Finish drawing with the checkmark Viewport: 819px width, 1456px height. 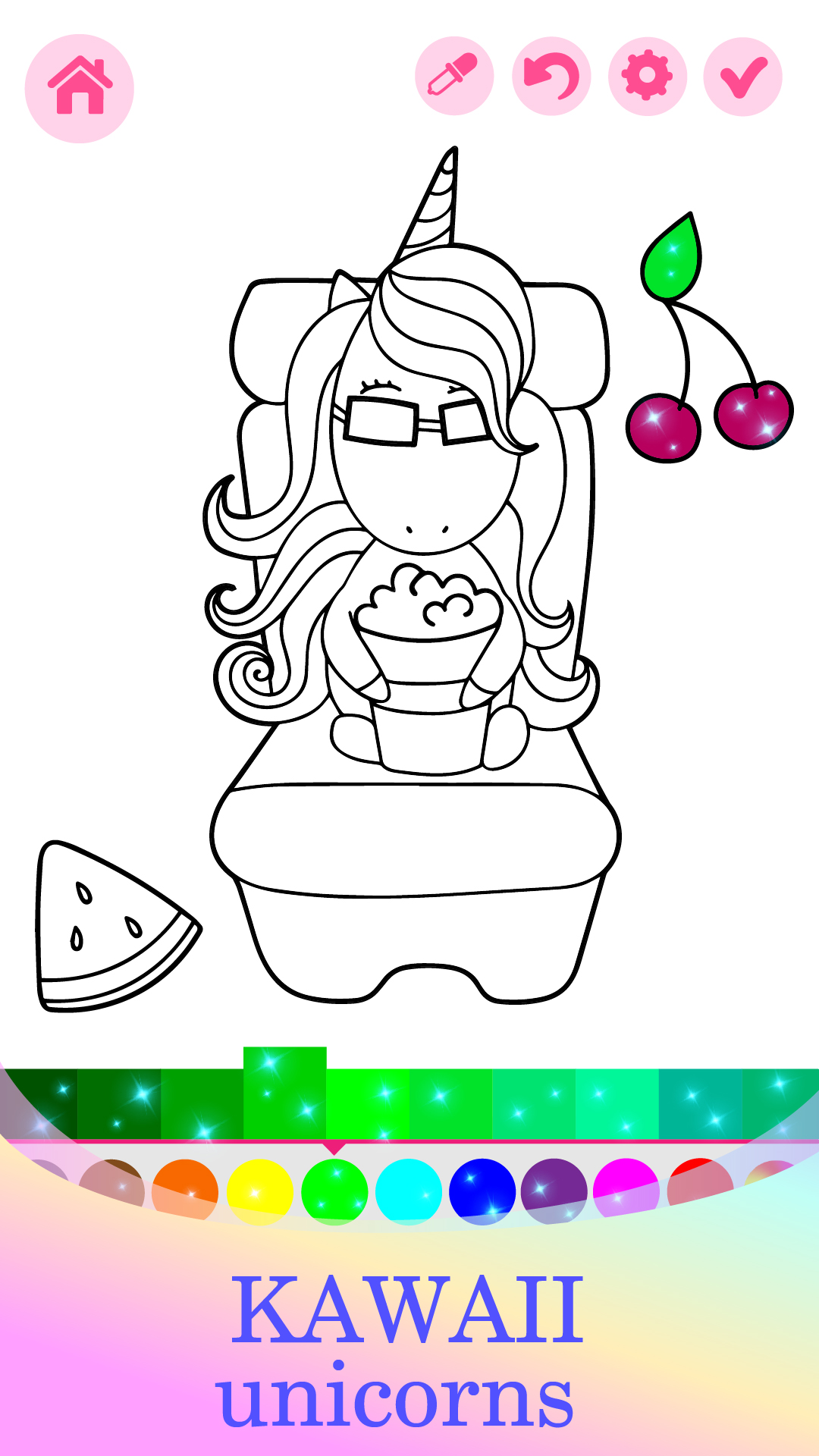[x=742, y=76]
